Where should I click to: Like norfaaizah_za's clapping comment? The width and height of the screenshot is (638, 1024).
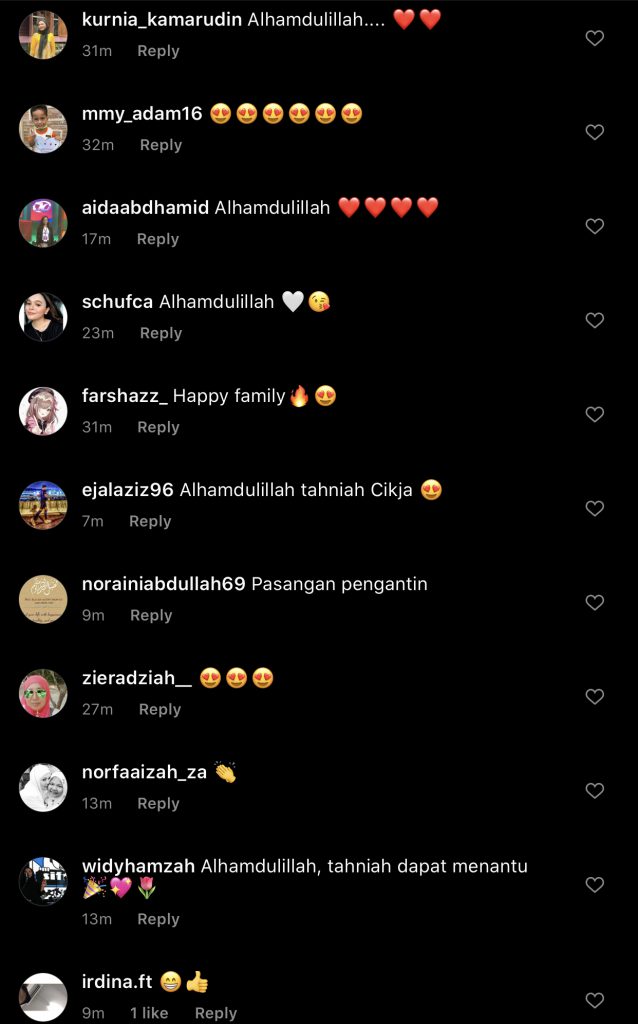point(595,790)
